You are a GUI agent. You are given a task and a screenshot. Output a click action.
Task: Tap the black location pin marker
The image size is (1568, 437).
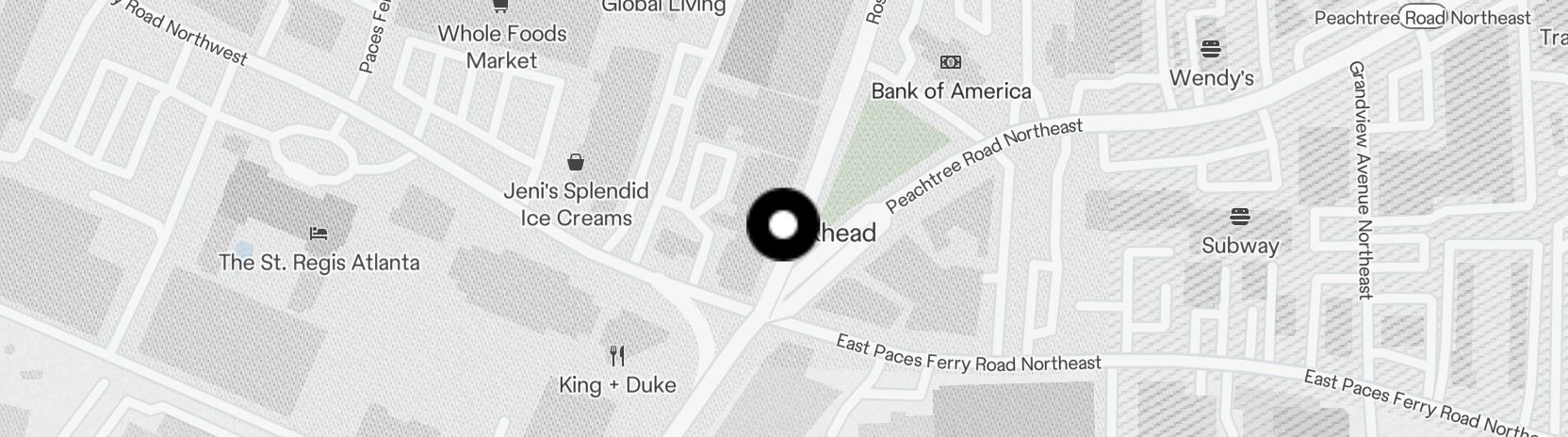(x=783, y=225)
